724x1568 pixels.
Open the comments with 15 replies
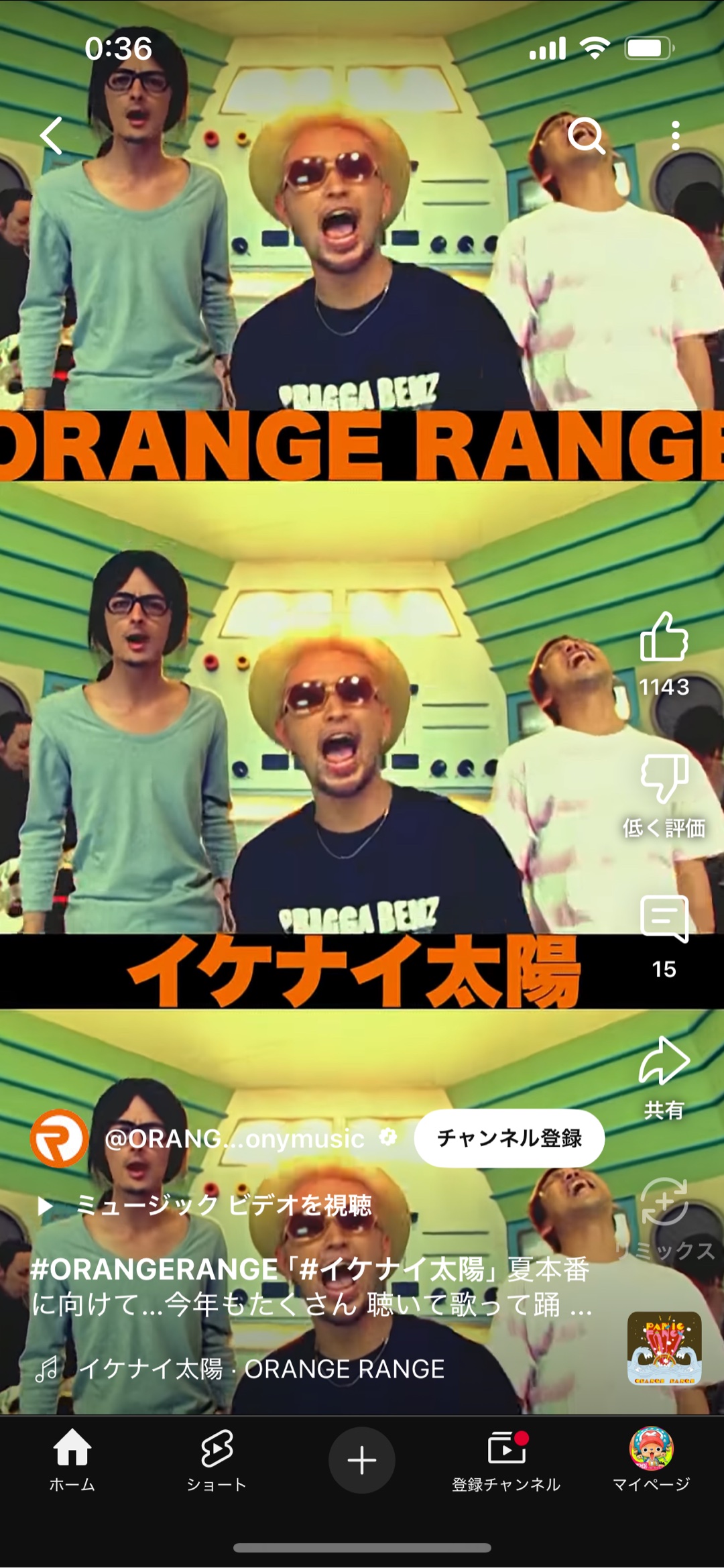click(x=664, y=920)
